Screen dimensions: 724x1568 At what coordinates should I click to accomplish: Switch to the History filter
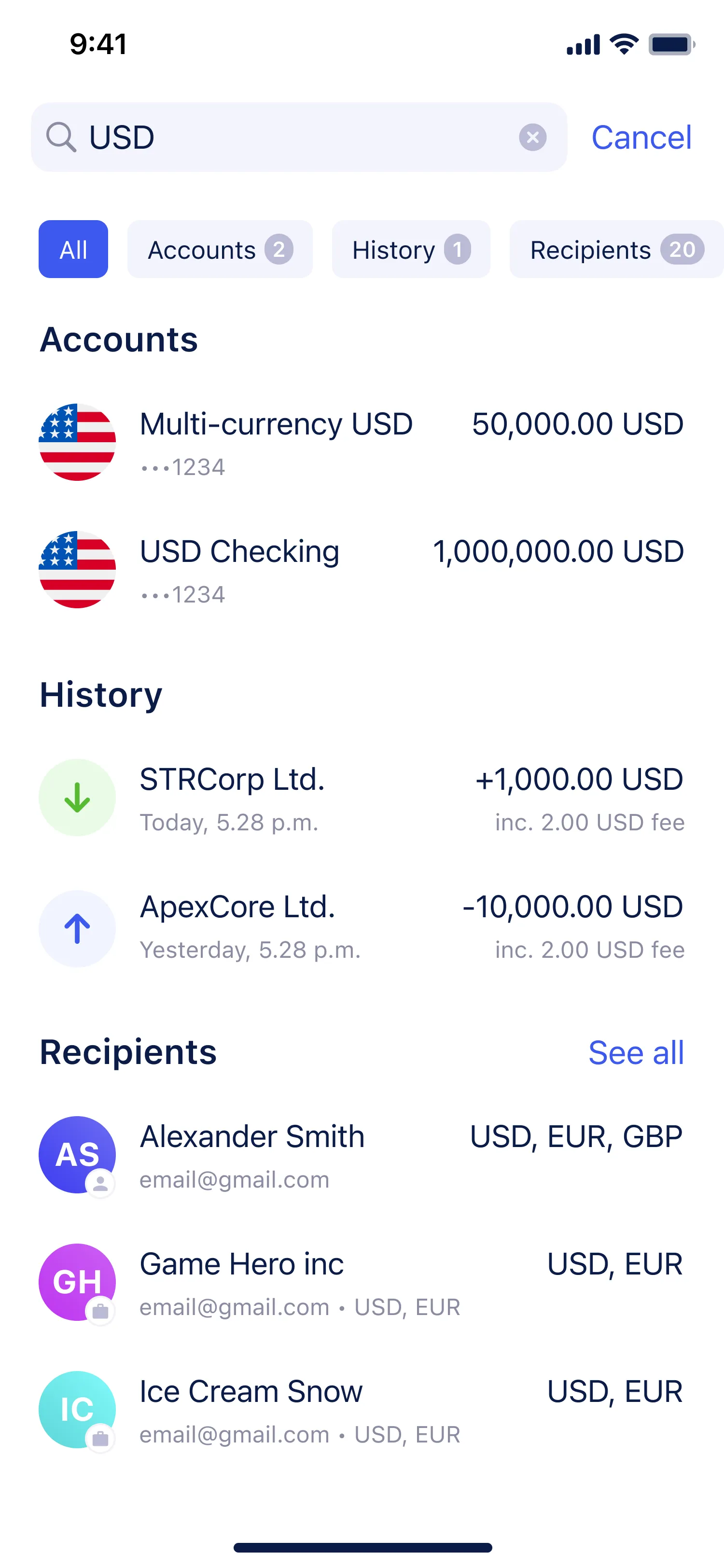point(411,250)
